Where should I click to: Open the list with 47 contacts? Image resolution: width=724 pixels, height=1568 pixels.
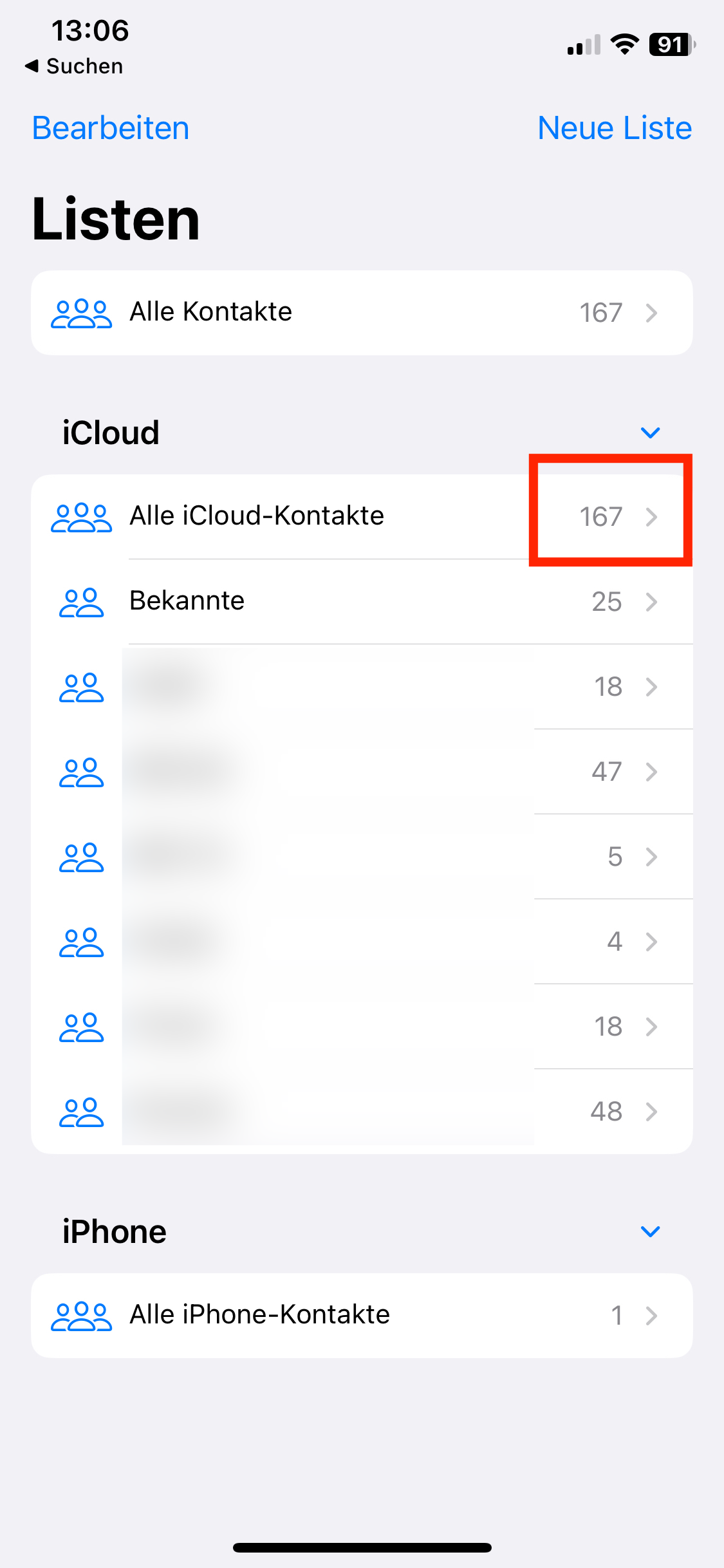tap(362, 772)
